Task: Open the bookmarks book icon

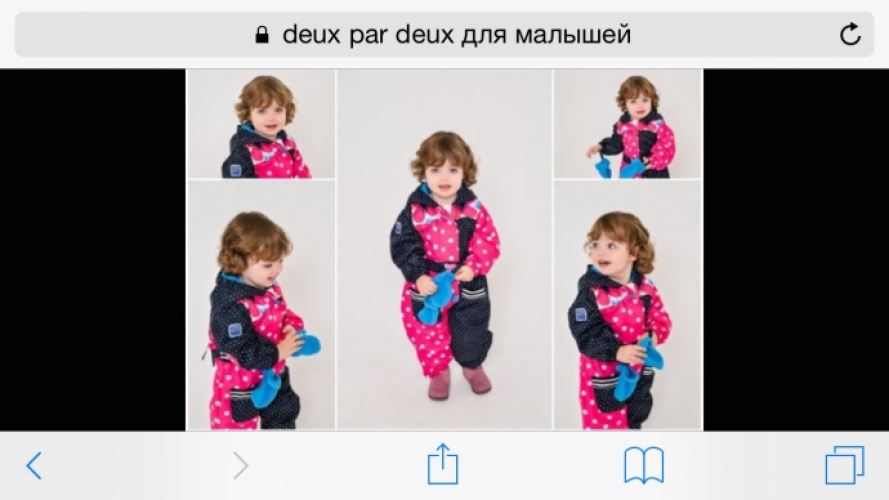Action: point(643,465)
